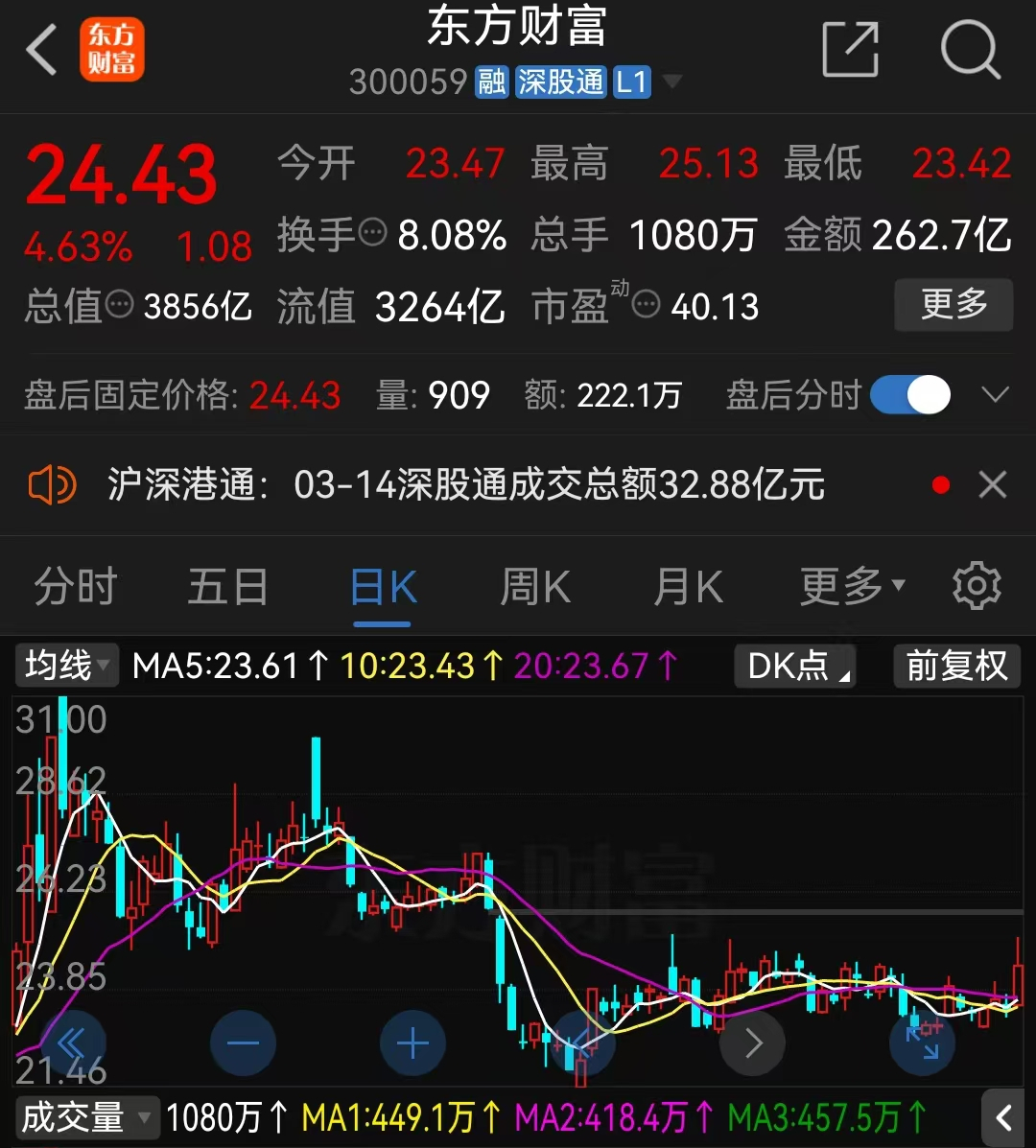Open the 沪深港通 news announcement

point(460,483)
